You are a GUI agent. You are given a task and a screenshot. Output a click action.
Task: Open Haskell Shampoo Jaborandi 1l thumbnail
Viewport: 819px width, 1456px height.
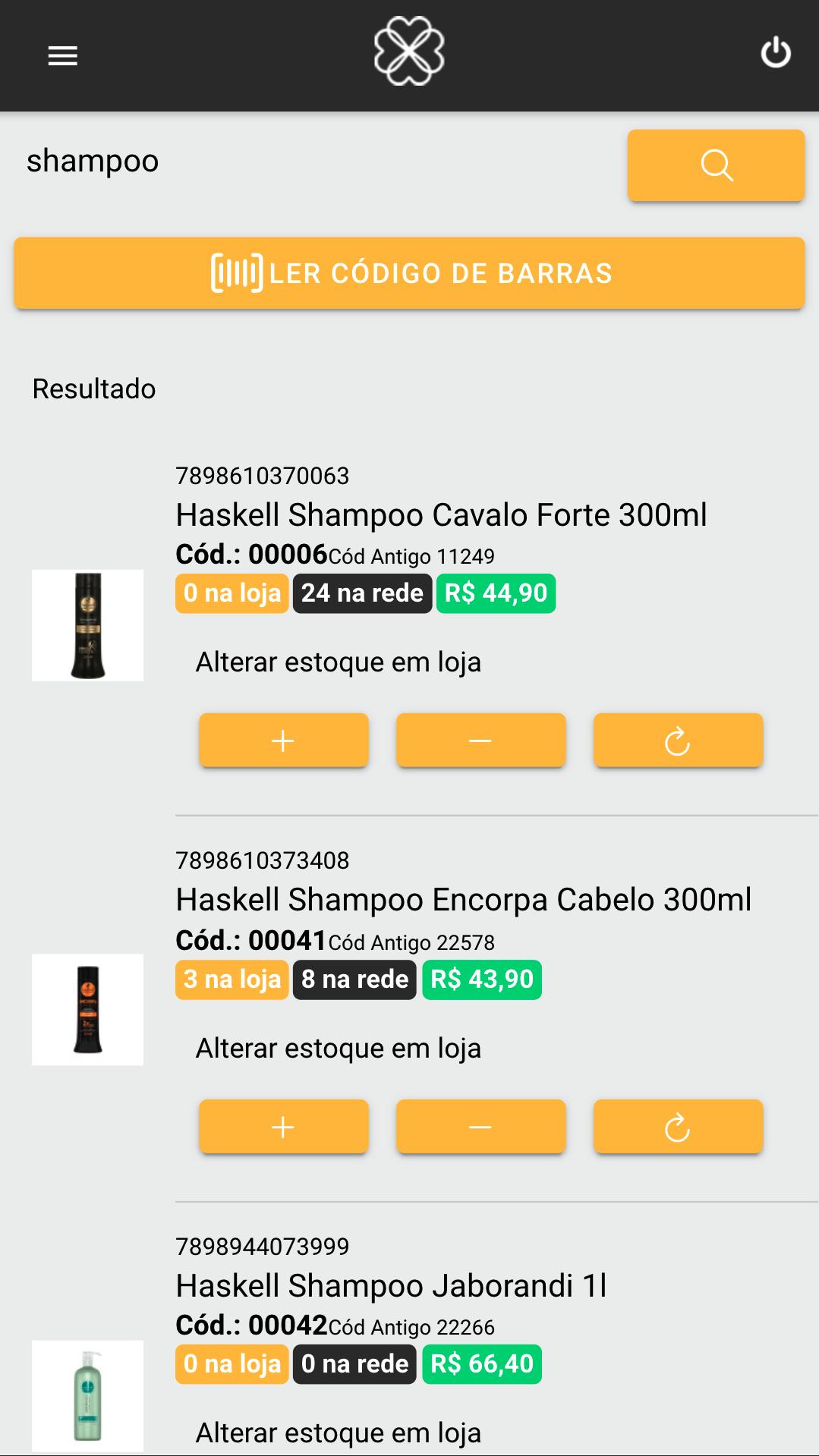(x=87, y=1395)
